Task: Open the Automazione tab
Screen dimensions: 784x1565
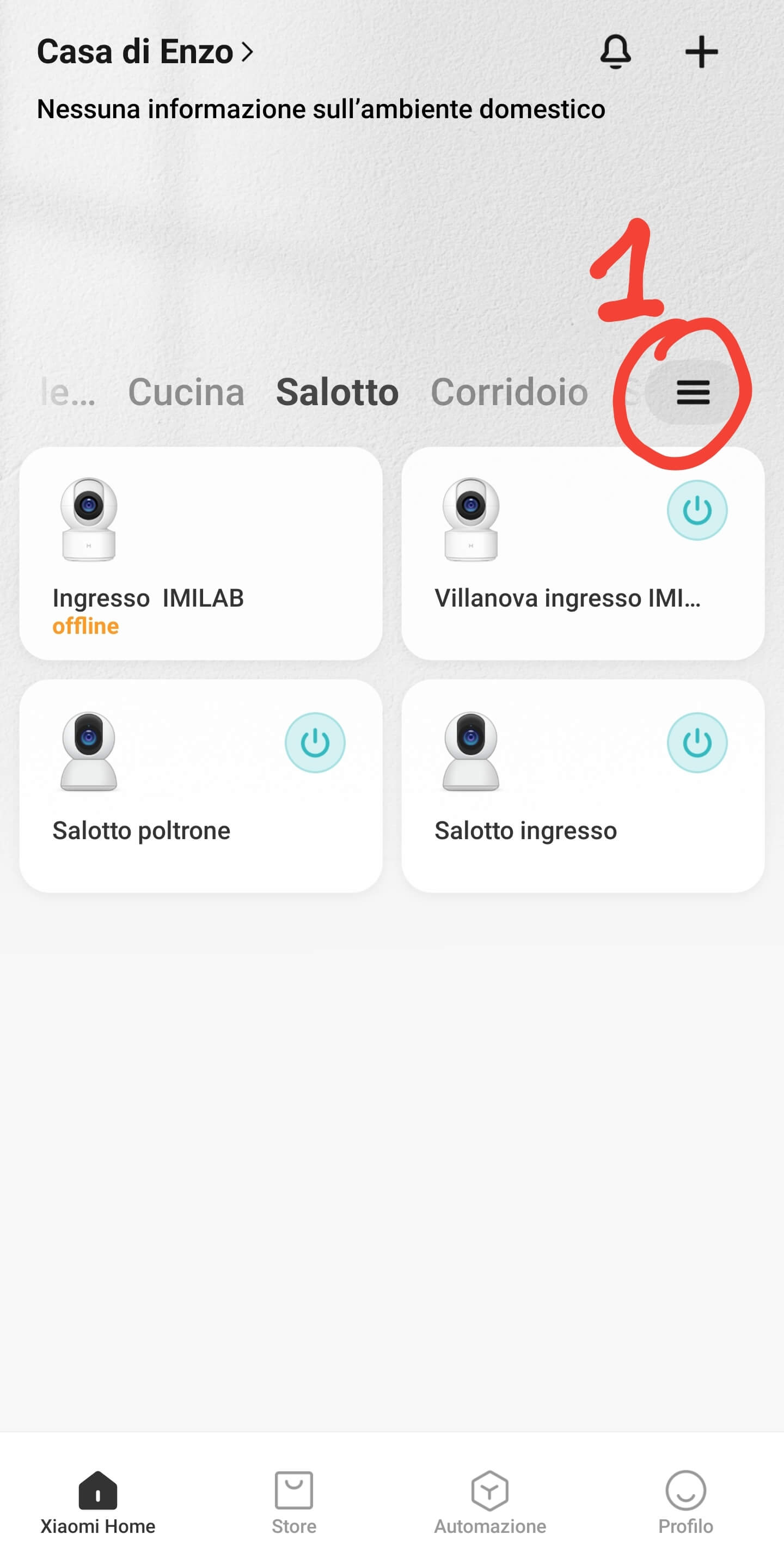Action: tap(489, 1501)
